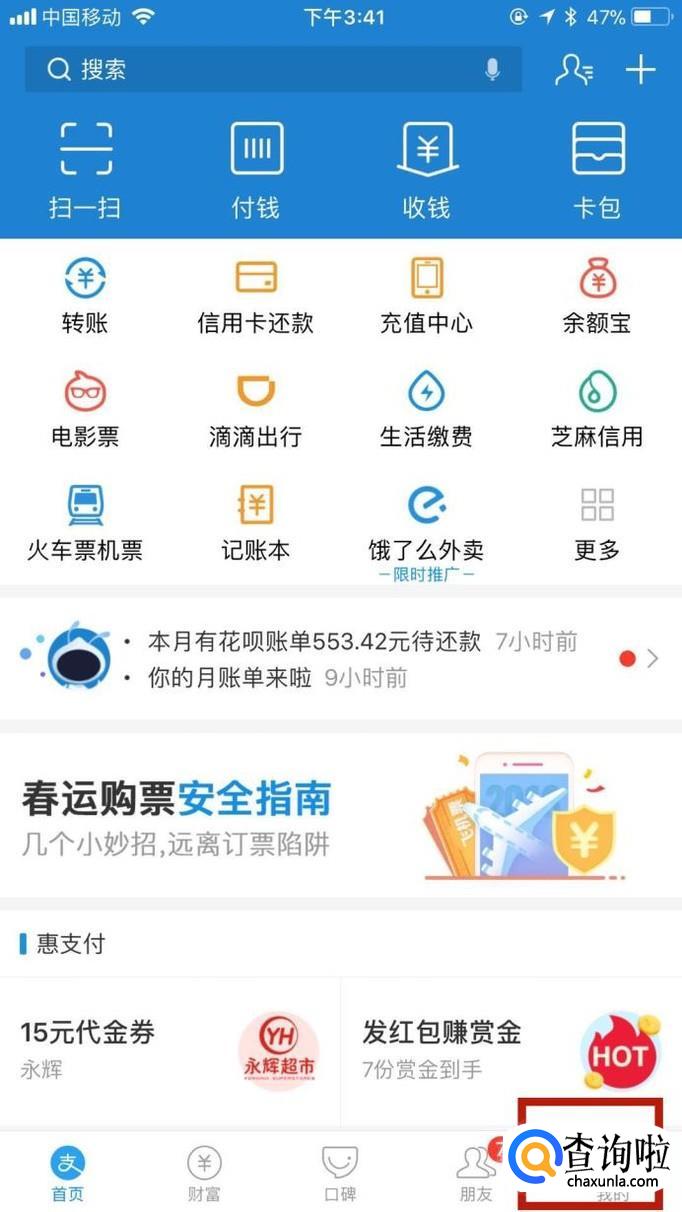Tap the plus icon for more actions
The height and width of the screenshot is (1212, 682).
pyautogui.click(x=640, y=70)
